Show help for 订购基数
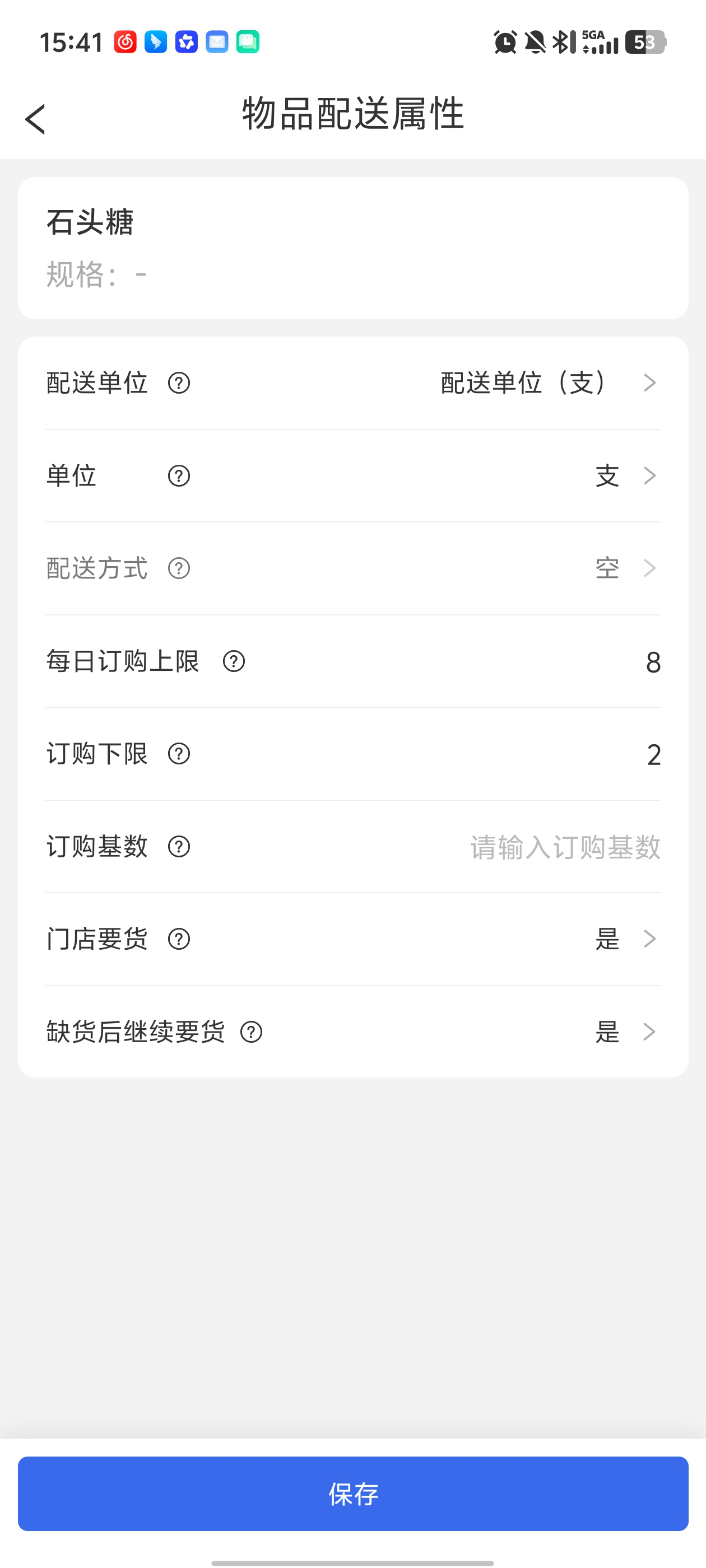The image size is (706, 1568). tap(179, 847)
